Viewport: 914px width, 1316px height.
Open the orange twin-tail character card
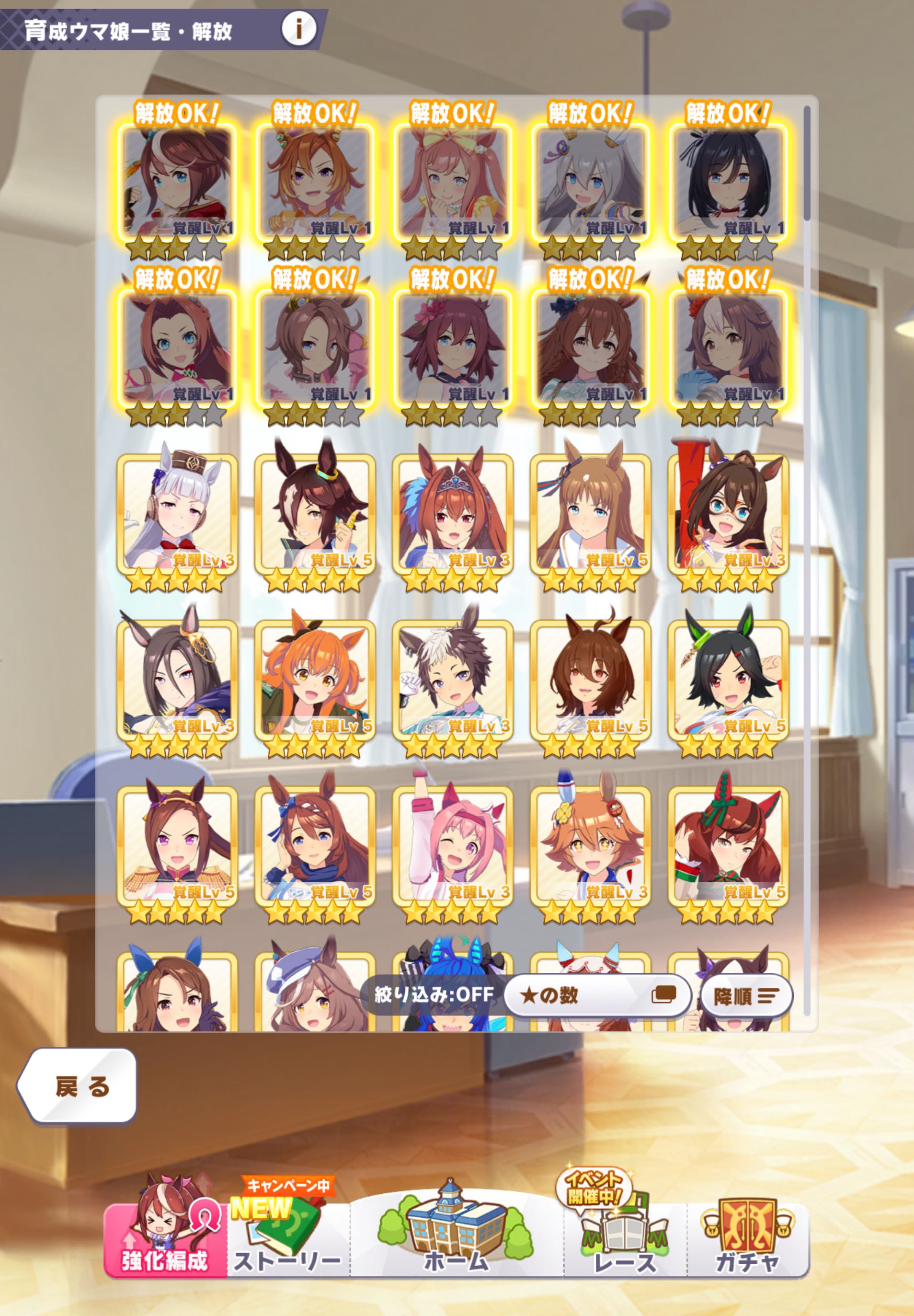click(x=314, y=680)
